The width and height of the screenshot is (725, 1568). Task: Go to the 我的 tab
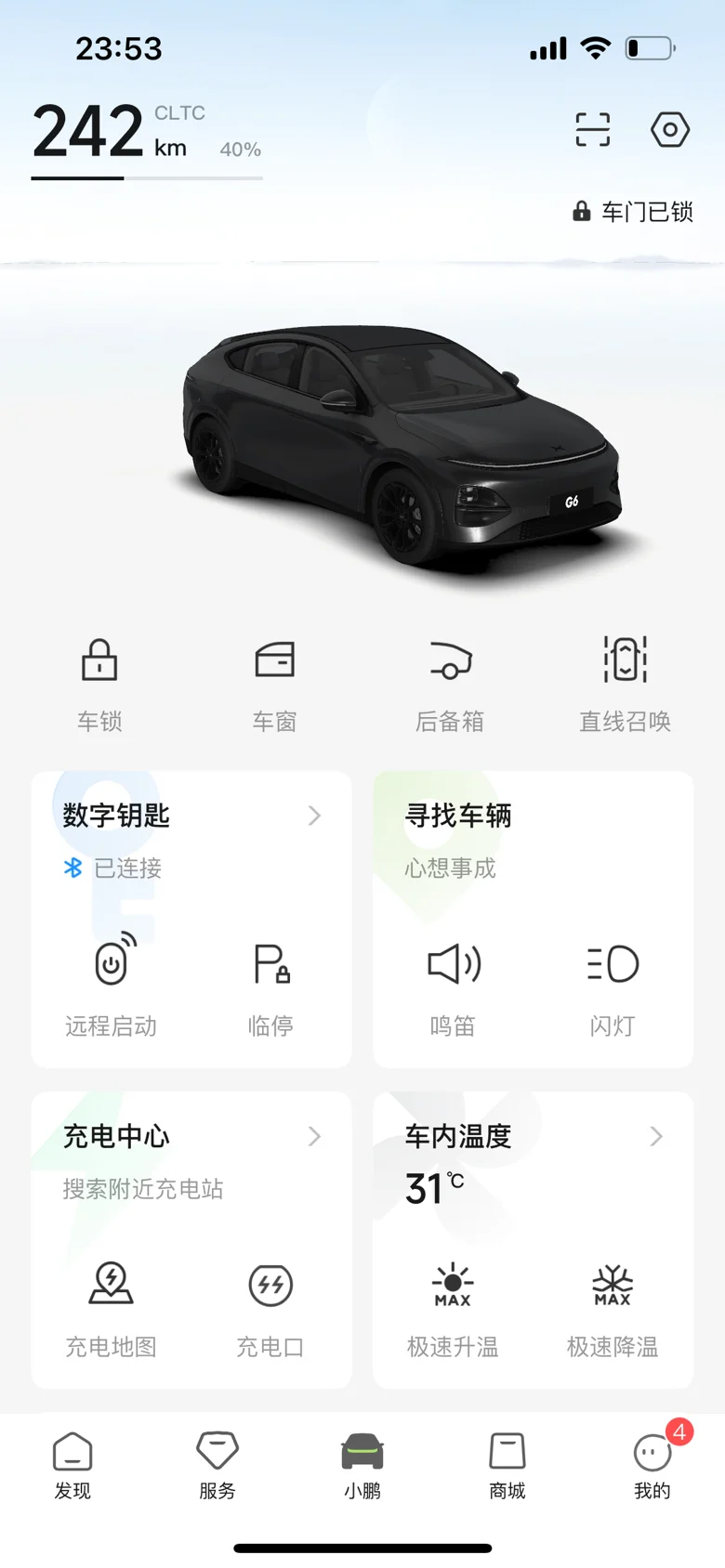pyautogui.click(x=652, y=1465)
